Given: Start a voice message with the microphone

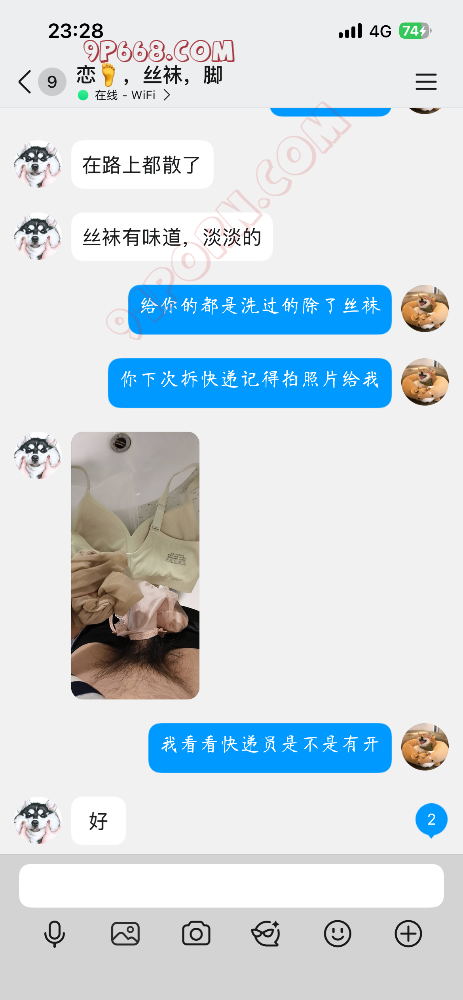Looking at the screenshot, I should 54,934.
